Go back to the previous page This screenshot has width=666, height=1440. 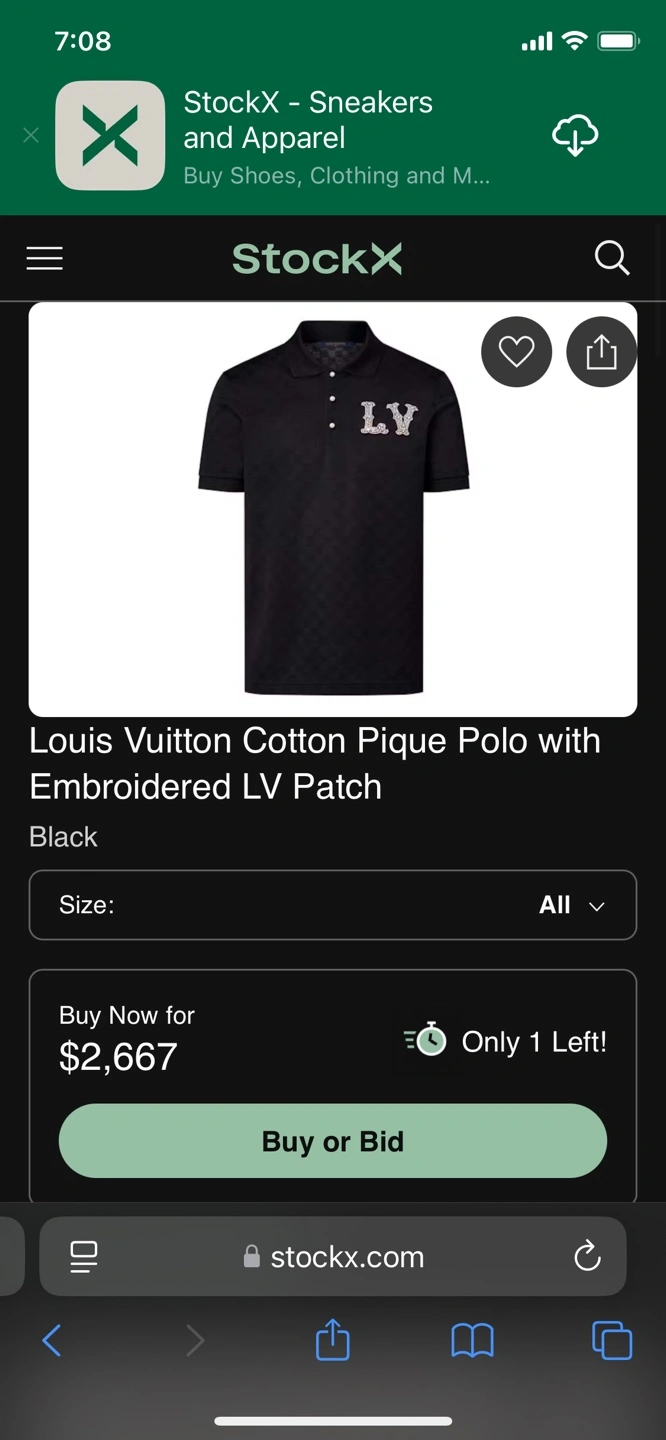pos(52,1340)
